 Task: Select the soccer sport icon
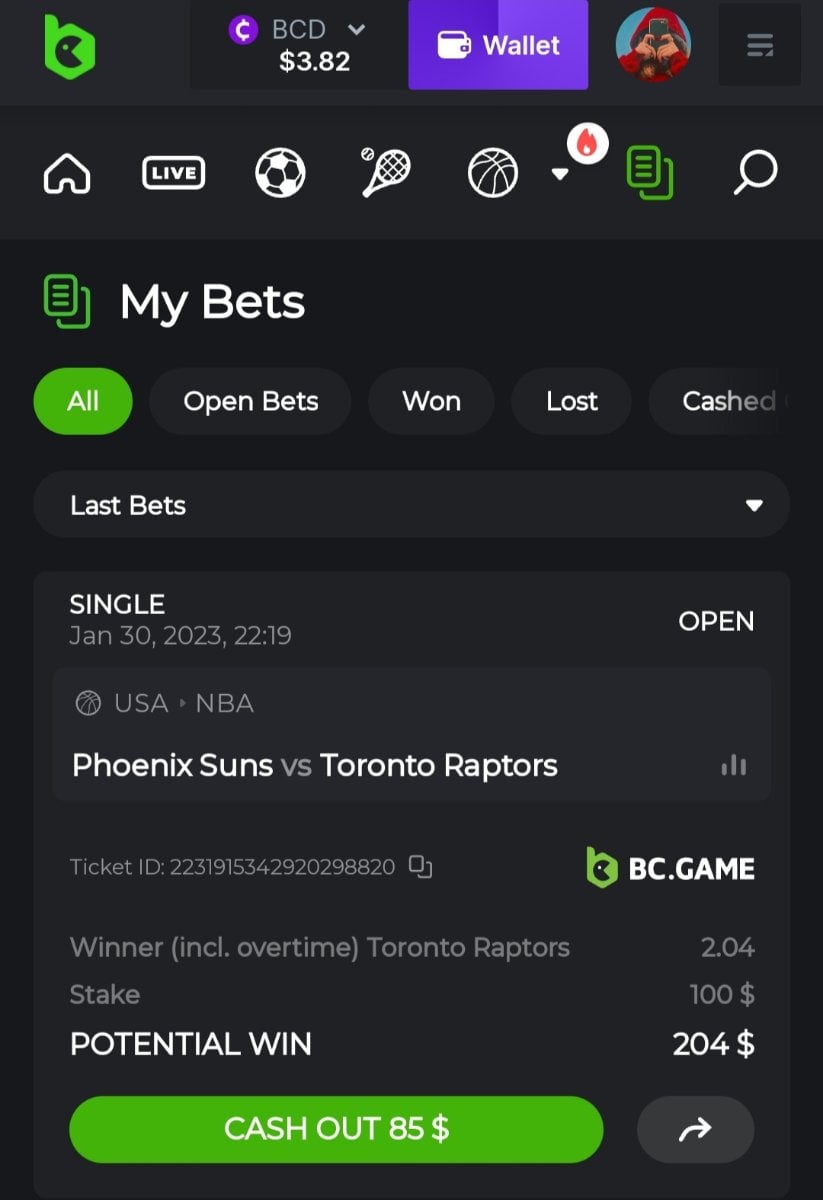point(280,173)
